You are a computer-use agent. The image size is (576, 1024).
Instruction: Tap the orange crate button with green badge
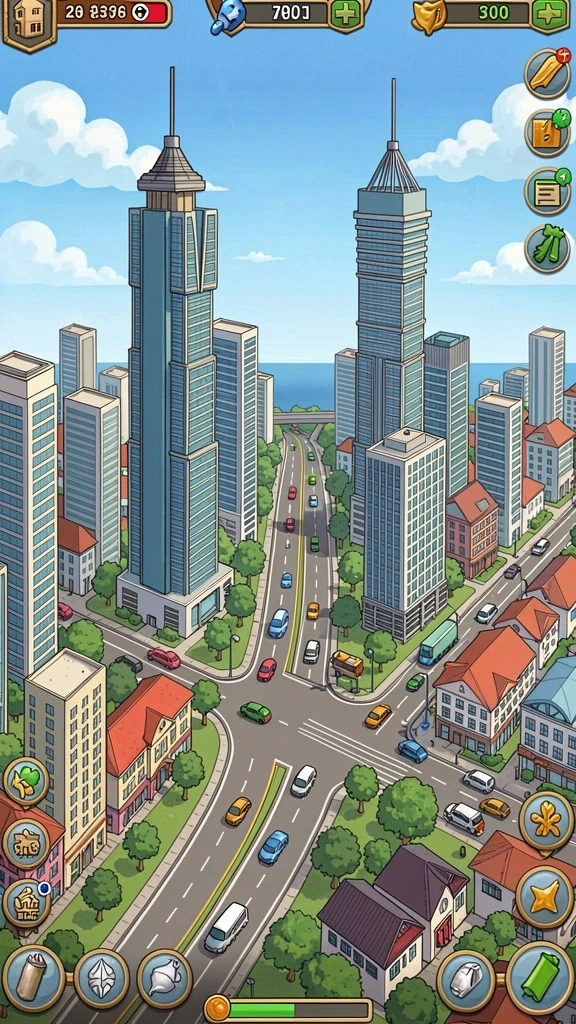point(547,133)
